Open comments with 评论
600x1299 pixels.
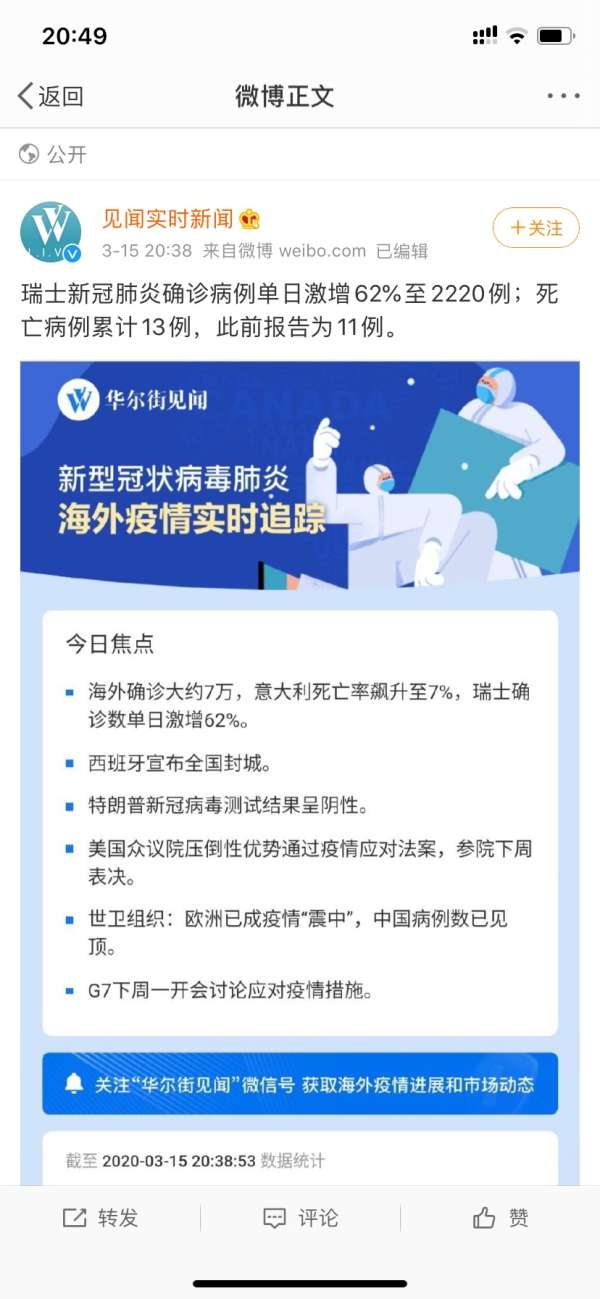(x=300, y=1217)
